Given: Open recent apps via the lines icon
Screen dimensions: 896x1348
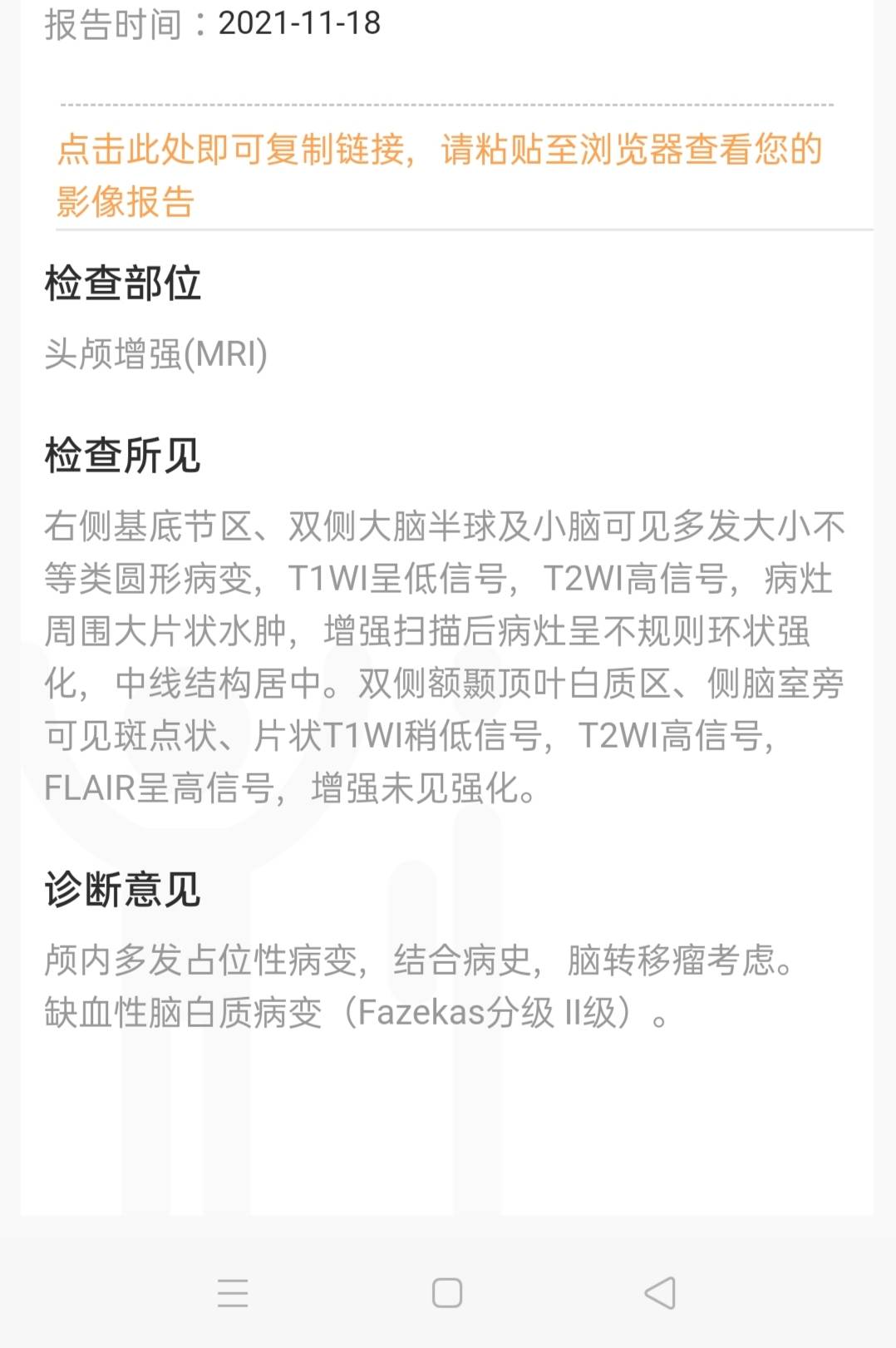Looking at the screenshot, I should (x=234, y=1292).
